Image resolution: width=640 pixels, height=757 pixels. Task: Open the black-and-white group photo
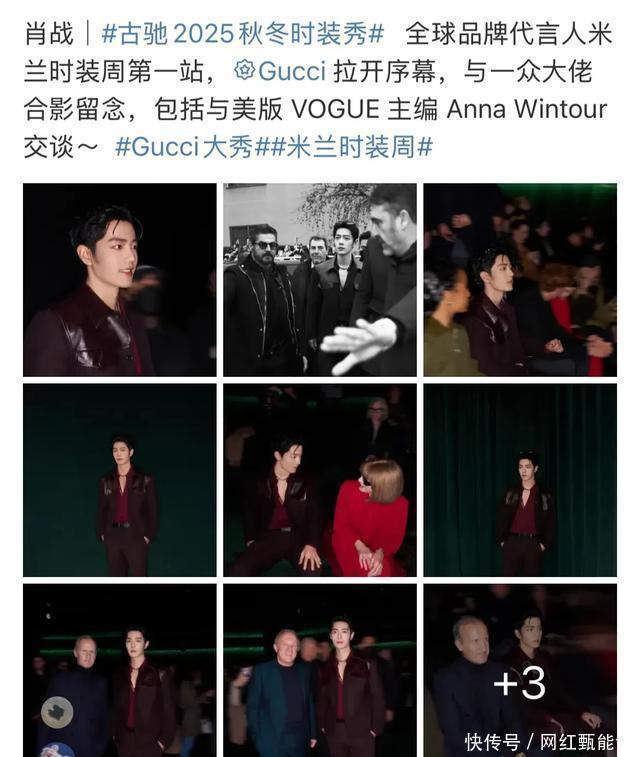[x=319, y=279]
